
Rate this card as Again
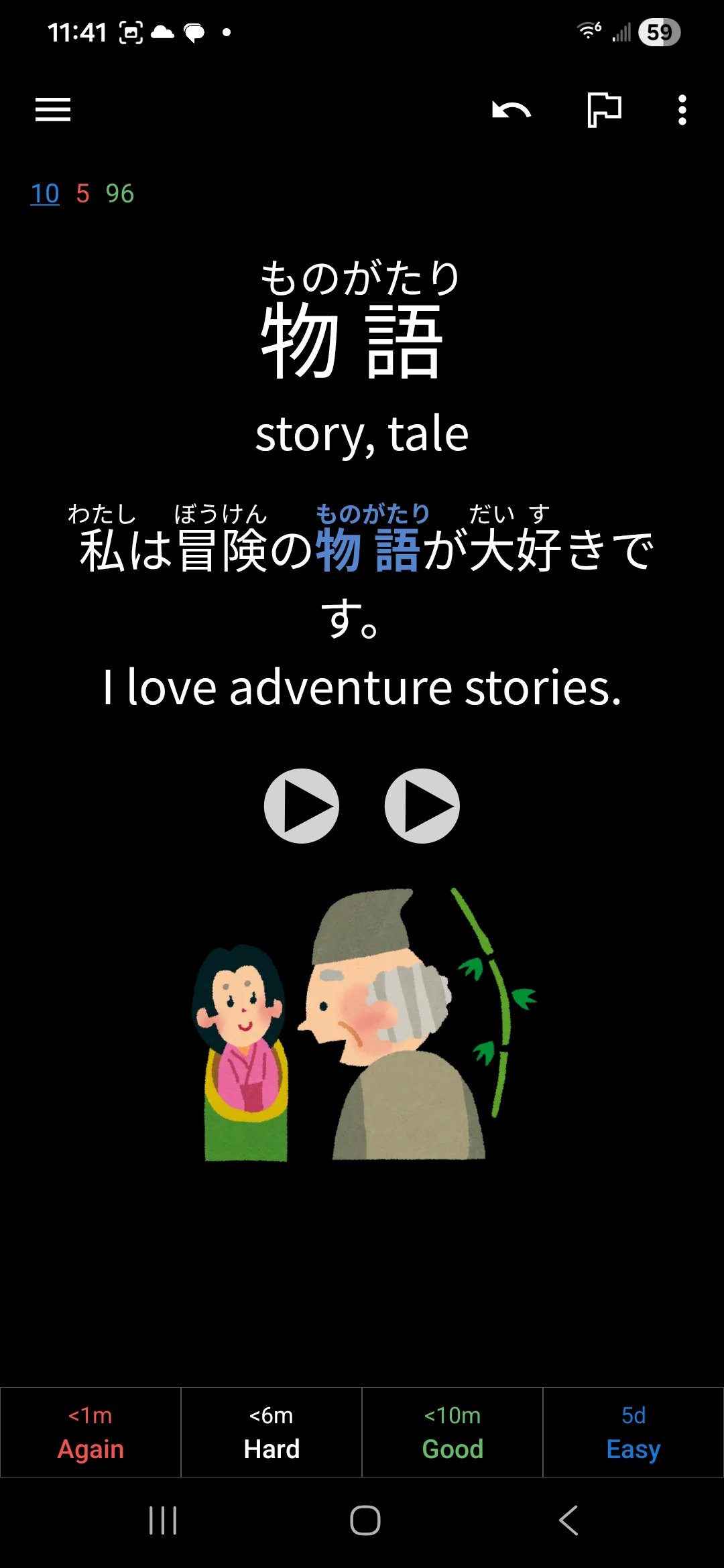click(x=90, y=1433)
